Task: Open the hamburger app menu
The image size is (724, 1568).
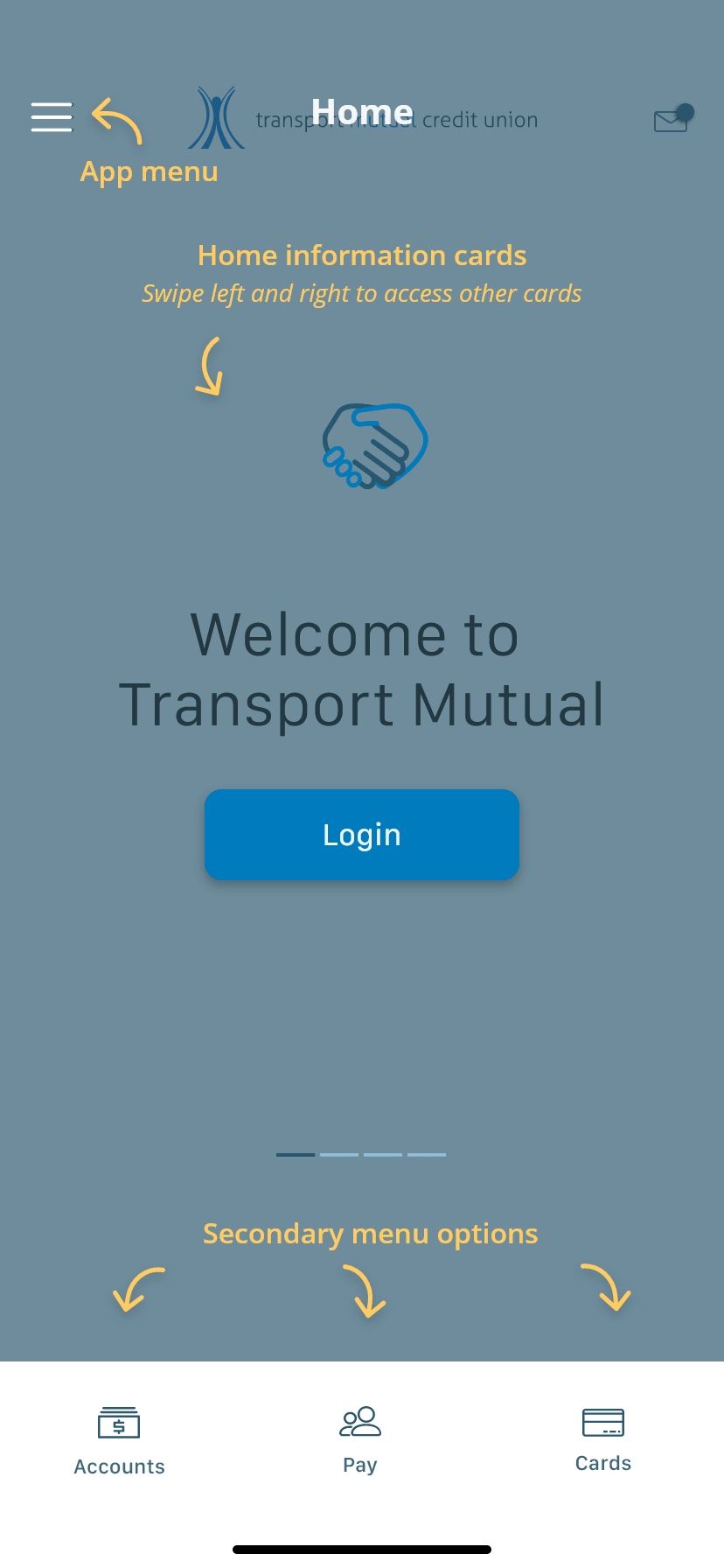Action: [x=52, y=116]
